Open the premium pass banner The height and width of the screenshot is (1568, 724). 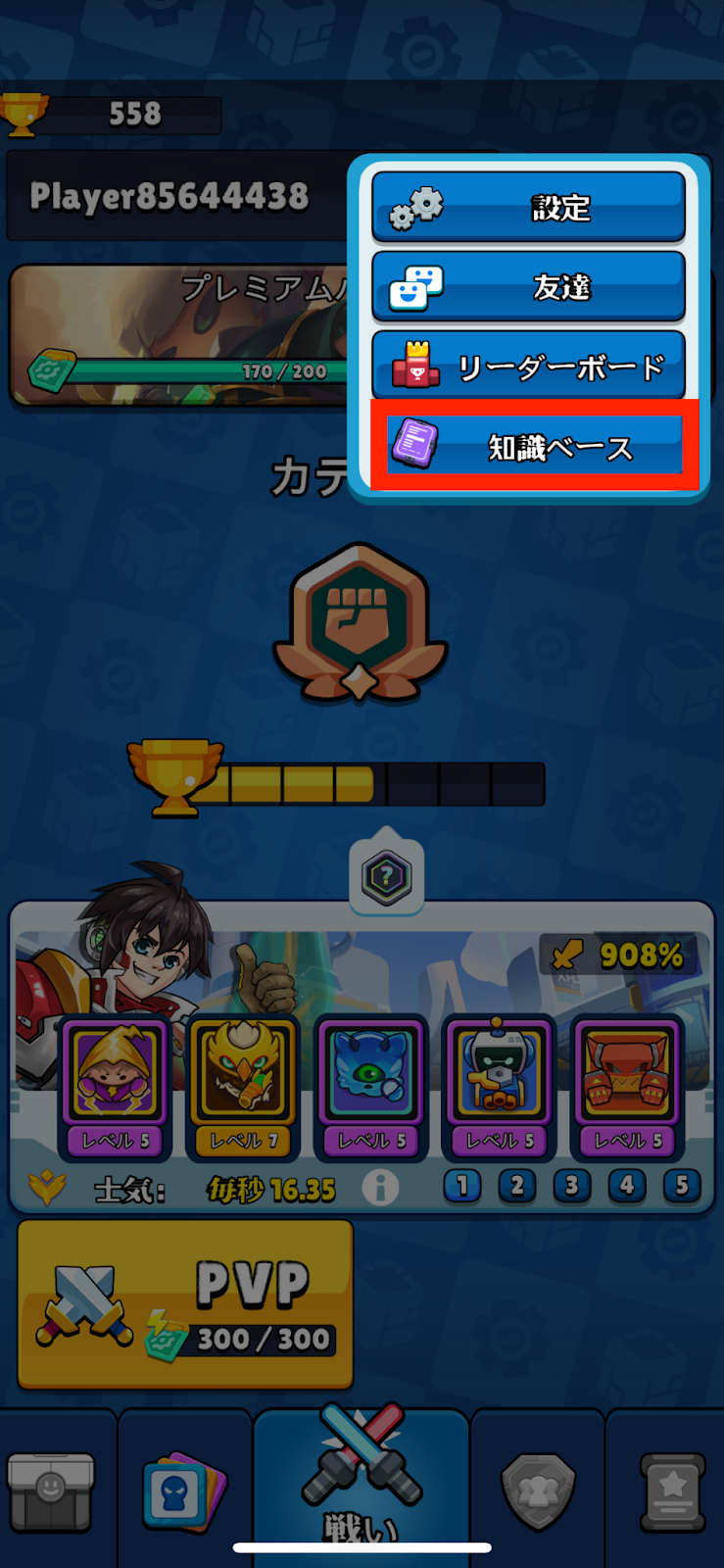(176, 333)
